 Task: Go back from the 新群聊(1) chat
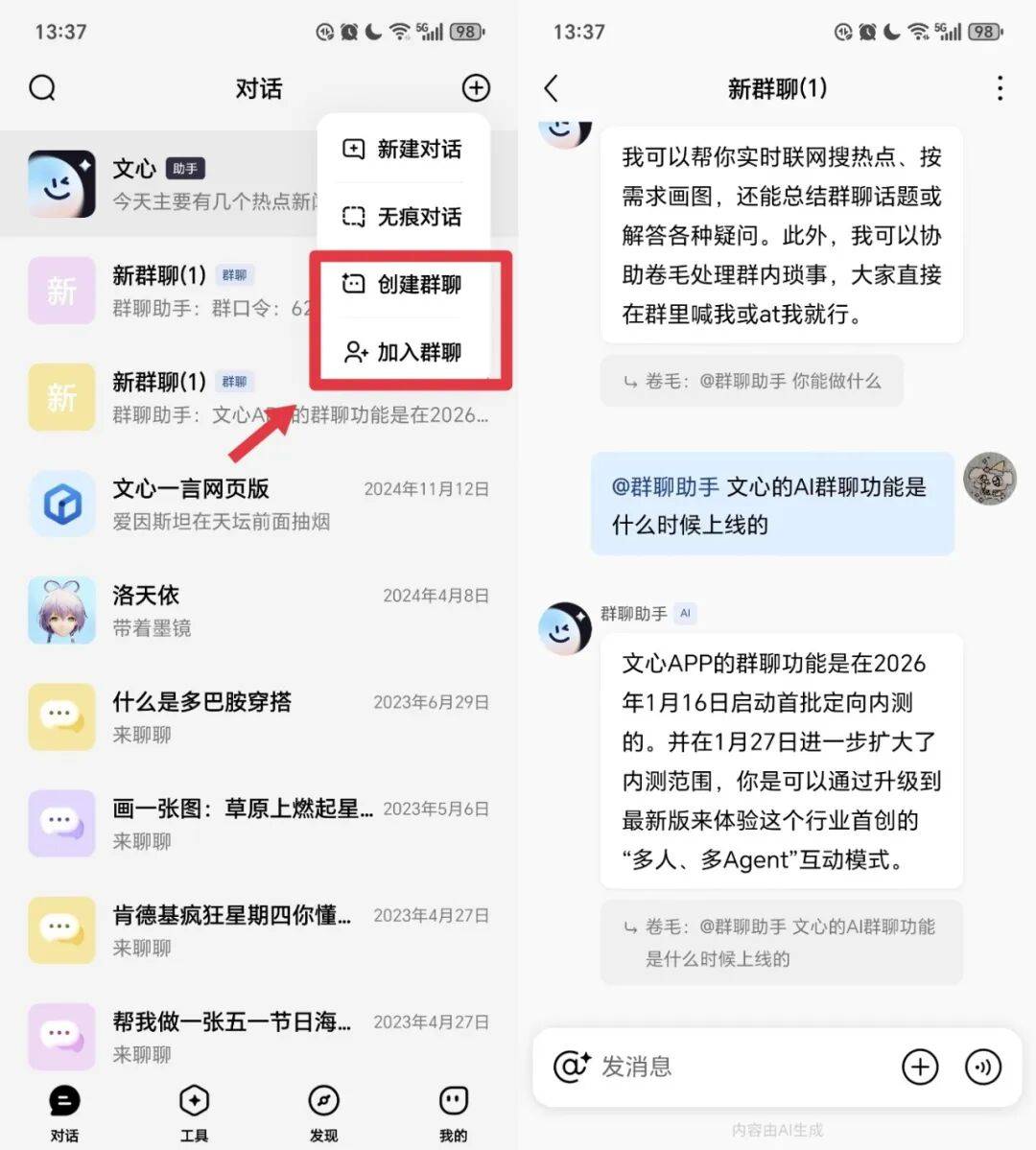click(x=551, y=89)
